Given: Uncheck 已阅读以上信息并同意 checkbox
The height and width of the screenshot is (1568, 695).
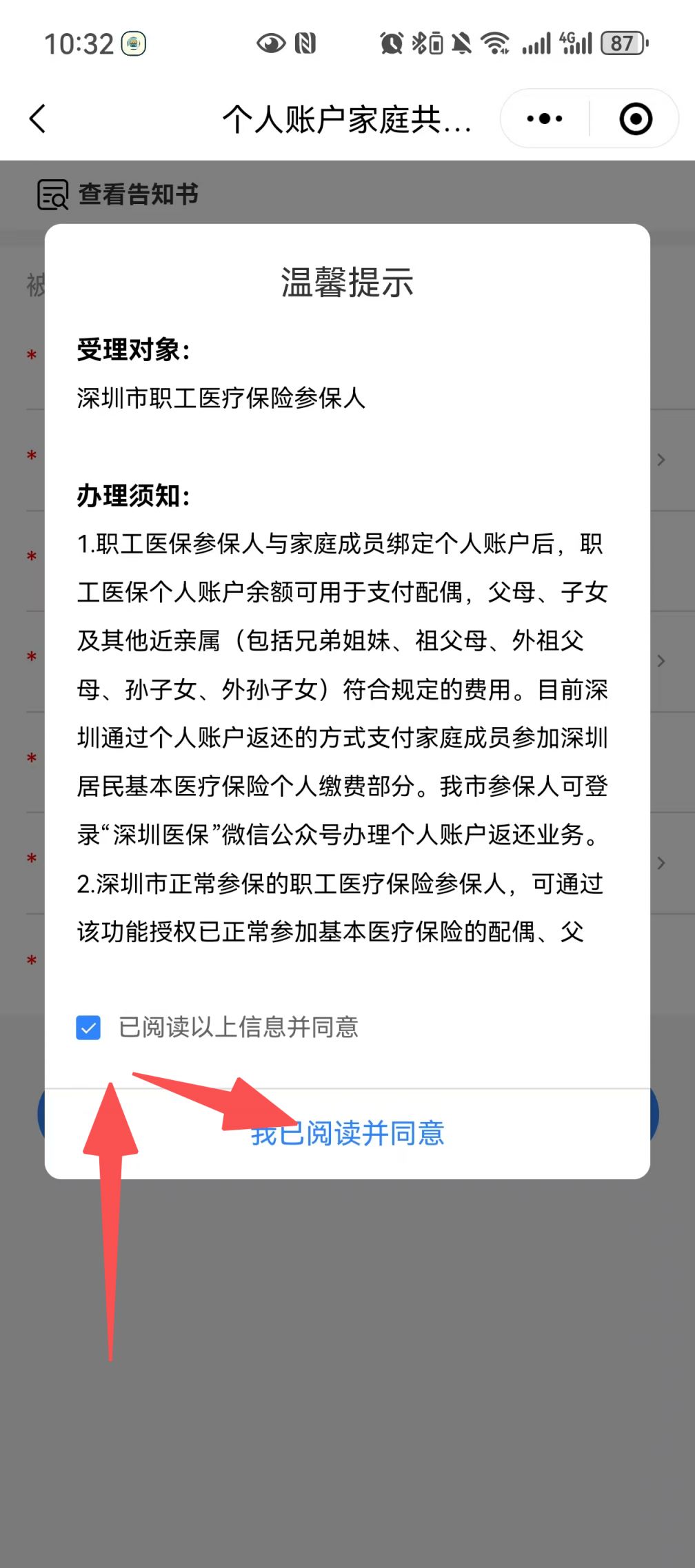Looking at the screenshot, I should pyautogui.click(x=88, y=1028).
